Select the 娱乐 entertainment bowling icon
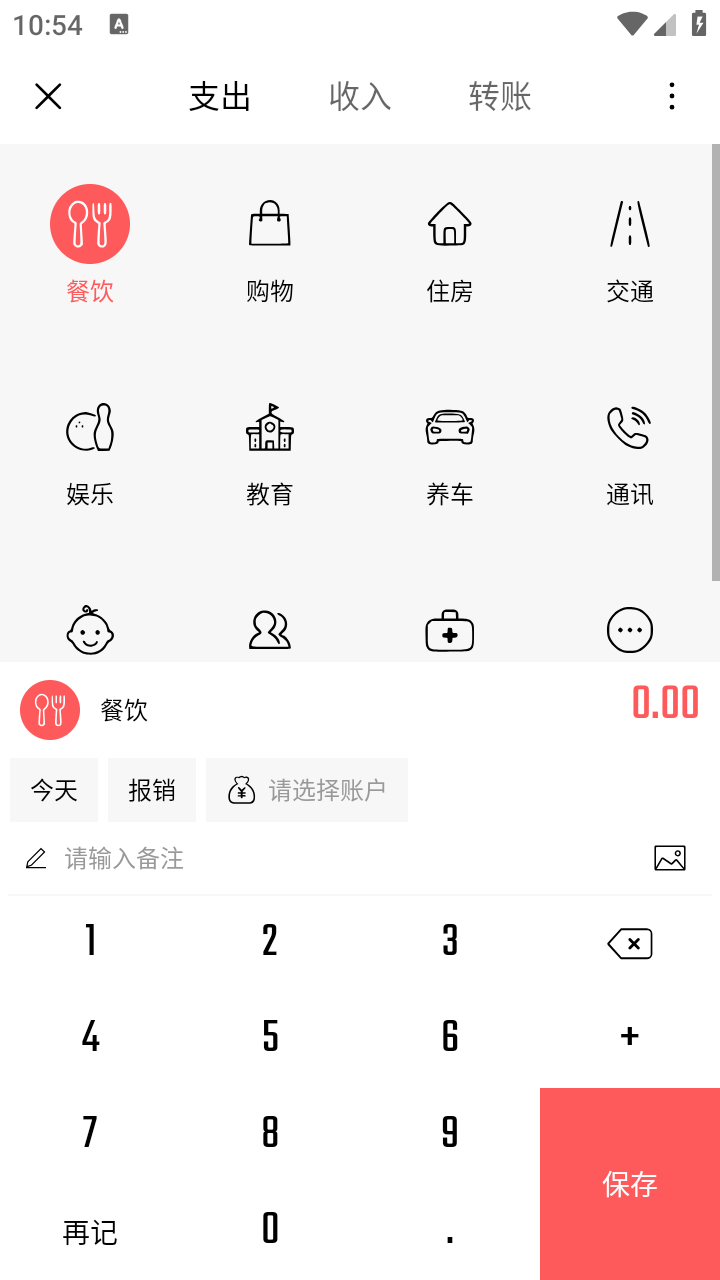The width and height of the screenshot is (720, 1280). click(x=90, y=427)
